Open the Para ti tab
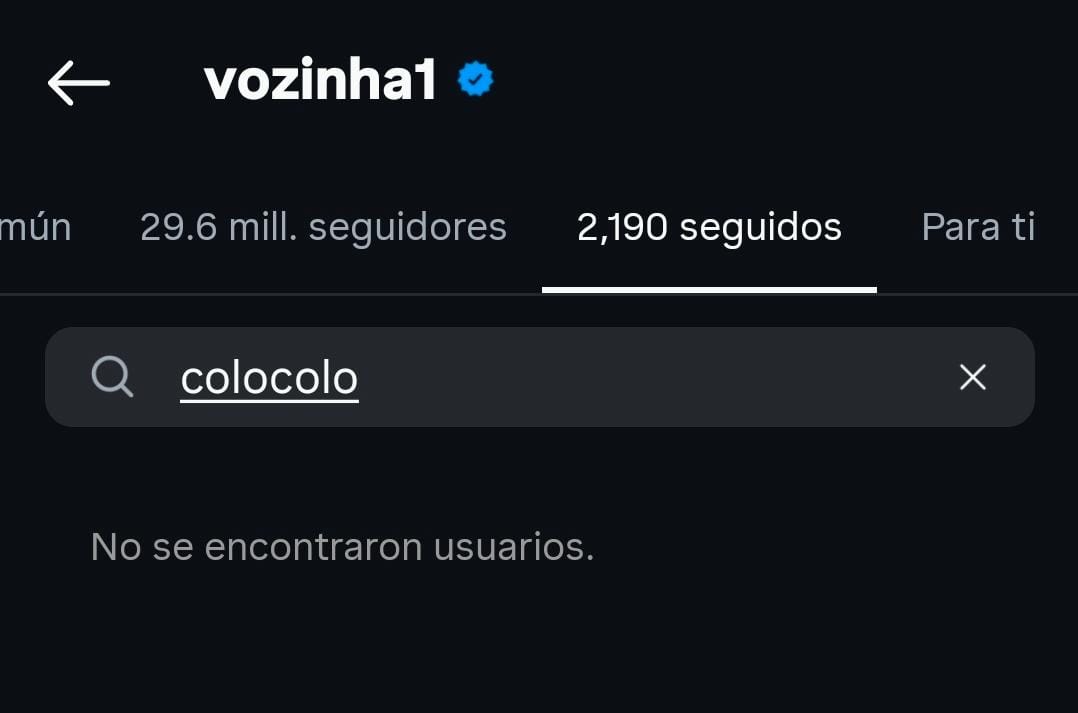Screen dimensions: 1078x713 978,227
